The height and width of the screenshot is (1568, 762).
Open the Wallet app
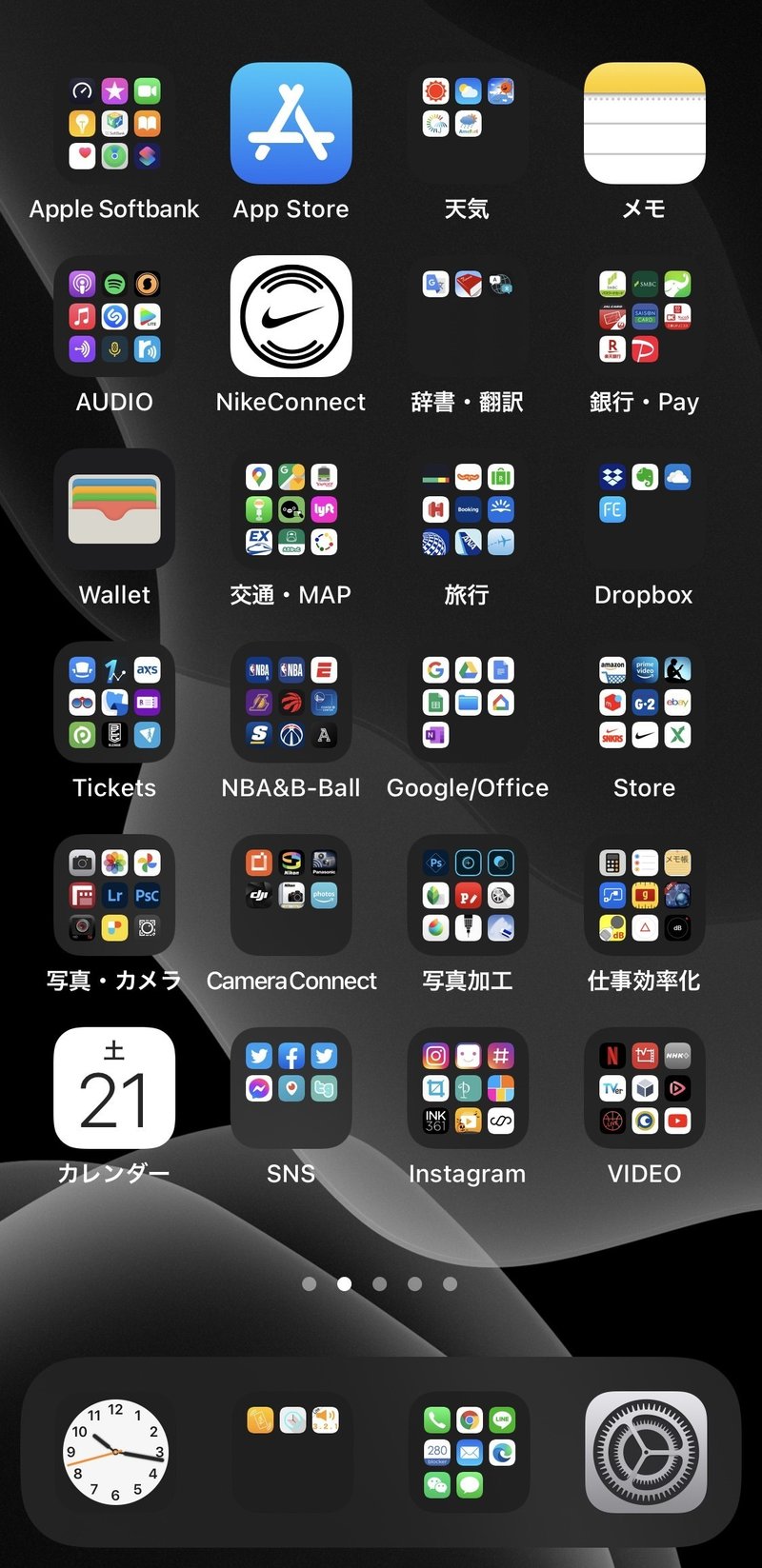[x=114, y=509]
